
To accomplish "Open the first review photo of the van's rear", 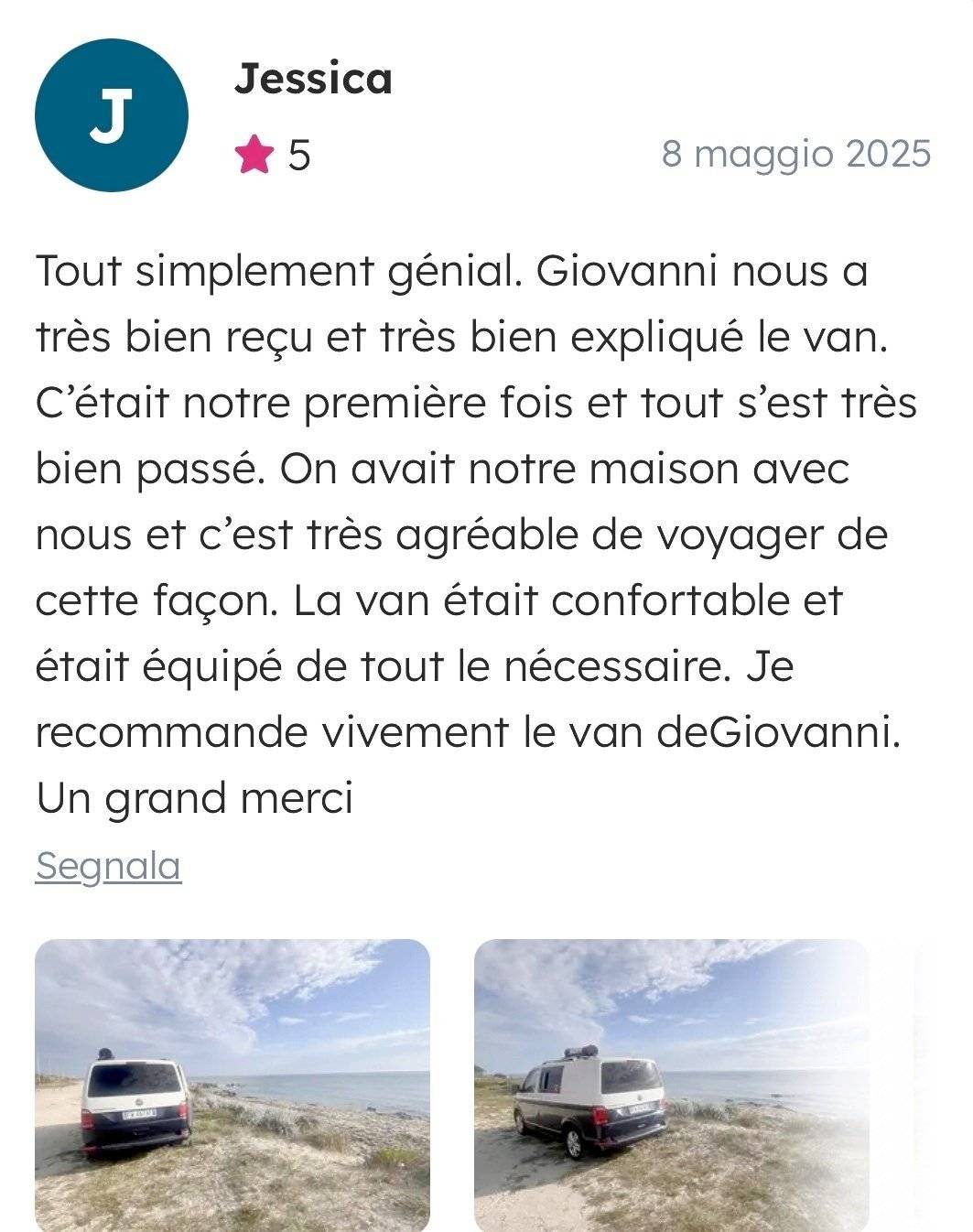I will click(x=232, y=1085).
